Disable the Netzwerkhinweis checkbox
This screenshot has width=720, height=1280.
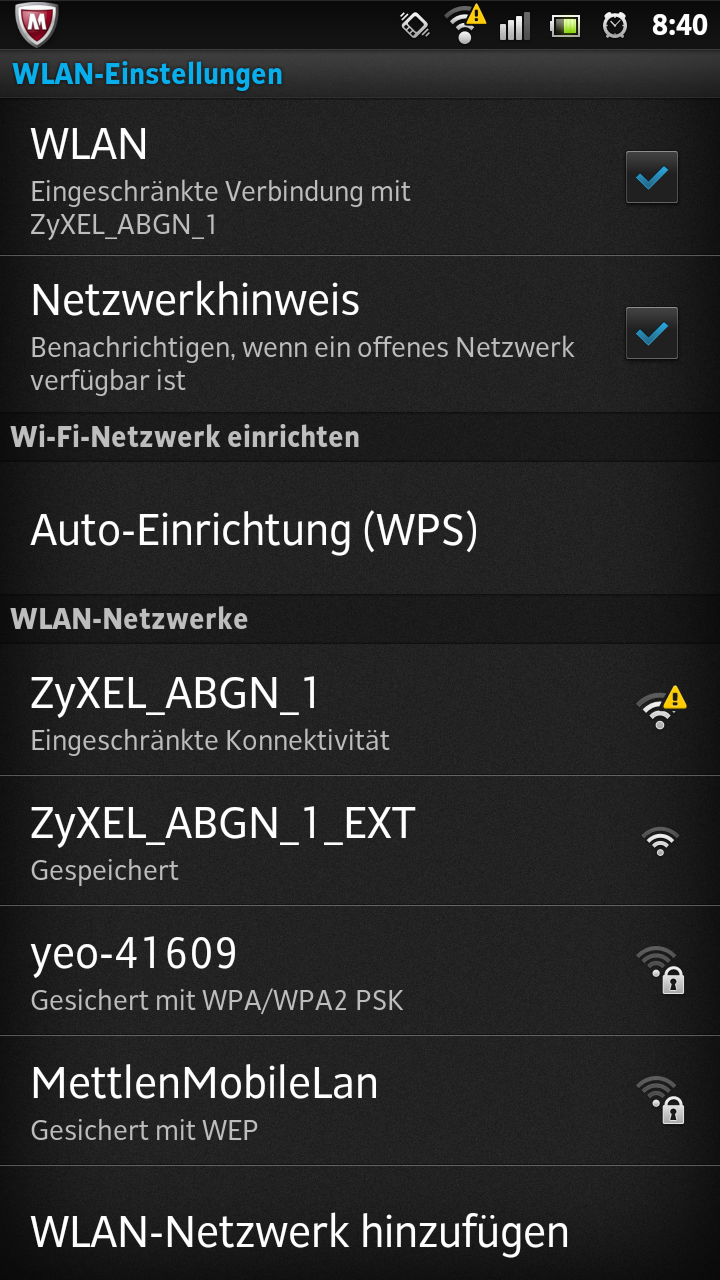coord(651,333)
